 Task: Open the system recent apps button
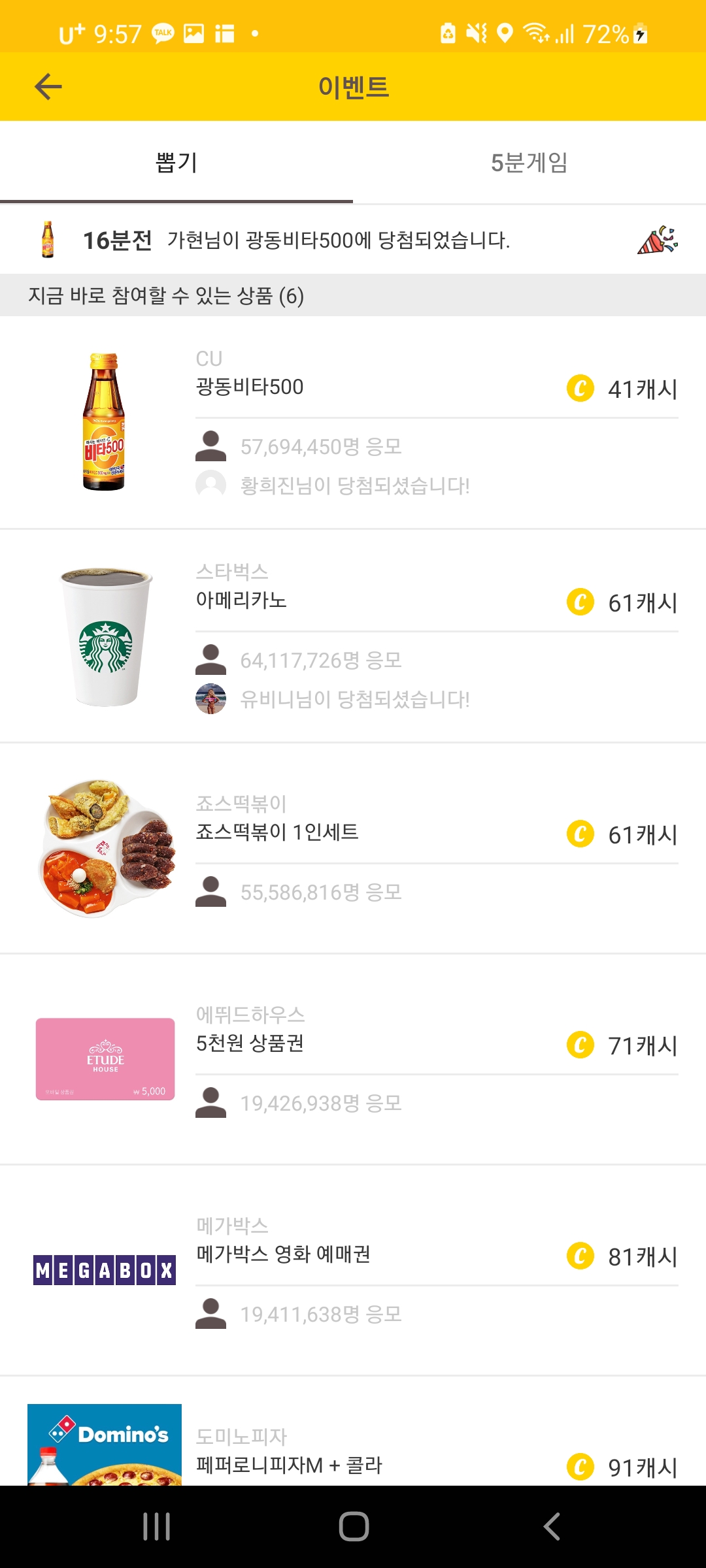click(157, 1527)
